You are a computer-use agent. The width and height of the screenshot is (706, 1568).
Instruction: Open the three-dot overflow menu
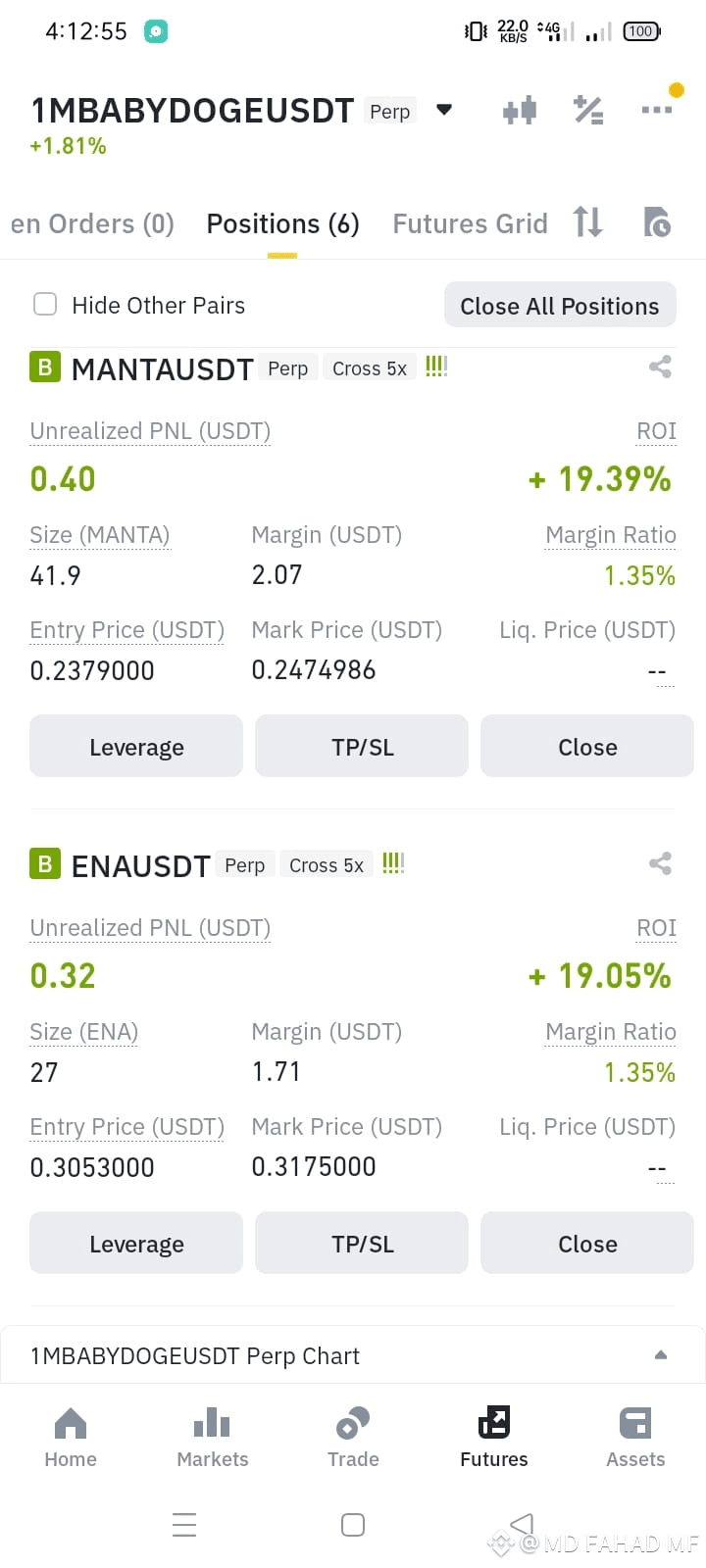(x=656, y=110)
